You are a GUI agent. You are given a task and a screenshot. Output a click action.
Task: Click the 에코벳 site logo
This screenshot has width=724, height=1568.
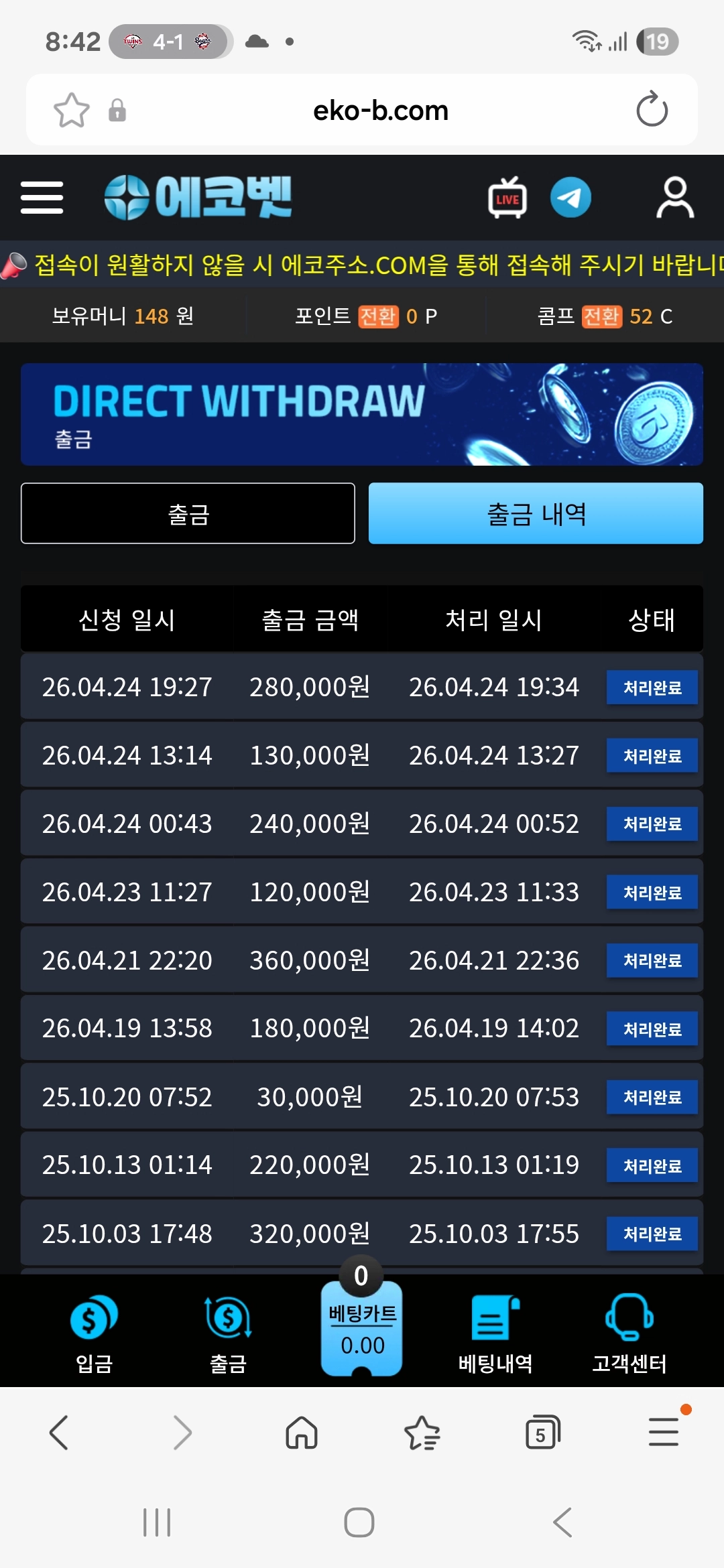[199, 197]
